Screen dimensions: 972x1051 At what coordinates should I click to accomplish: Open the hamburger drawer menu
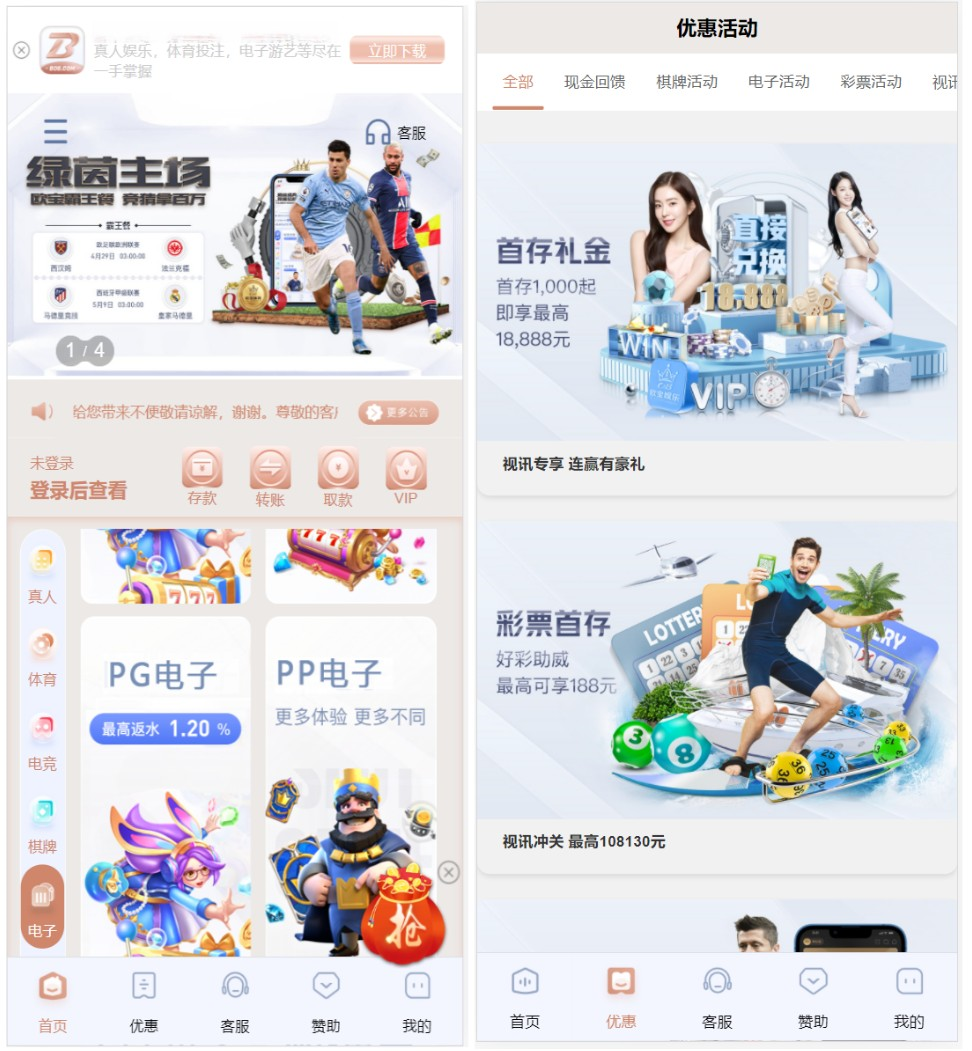click(55, 131)
